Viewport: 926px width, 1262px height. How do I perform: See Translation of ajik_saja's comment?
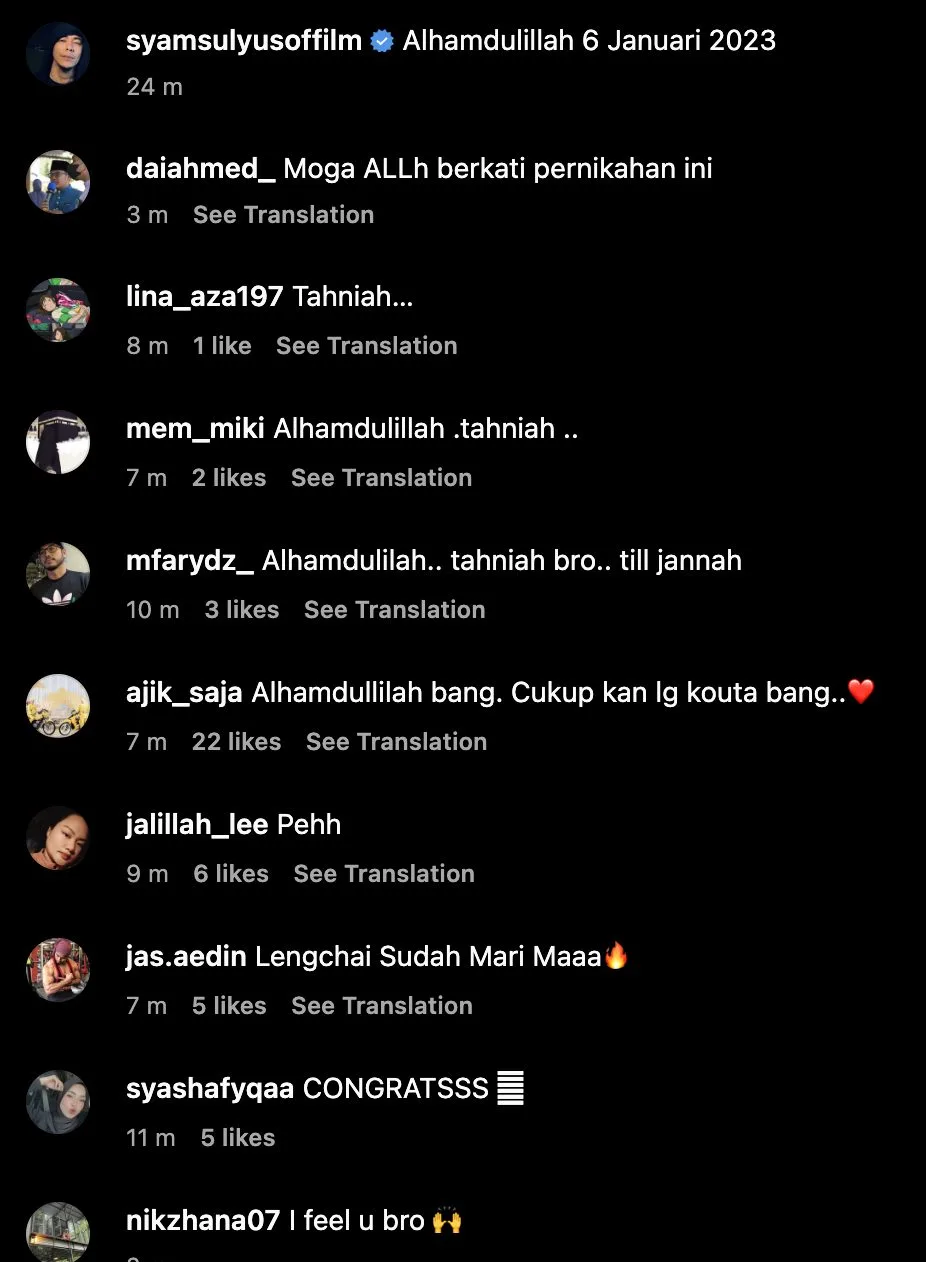(396, 742)
